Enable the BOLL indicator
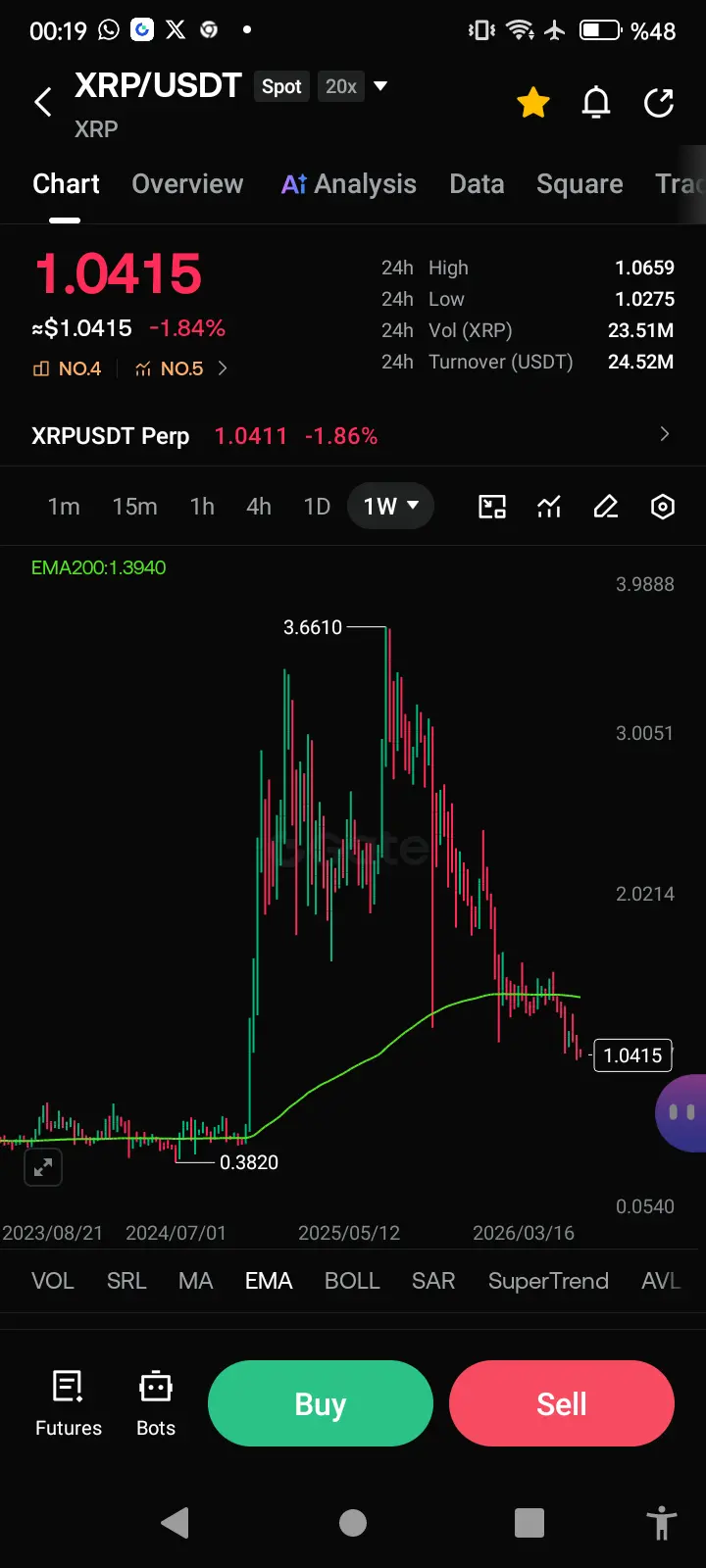The image size is (706, 1568). tap(352, 1281)
